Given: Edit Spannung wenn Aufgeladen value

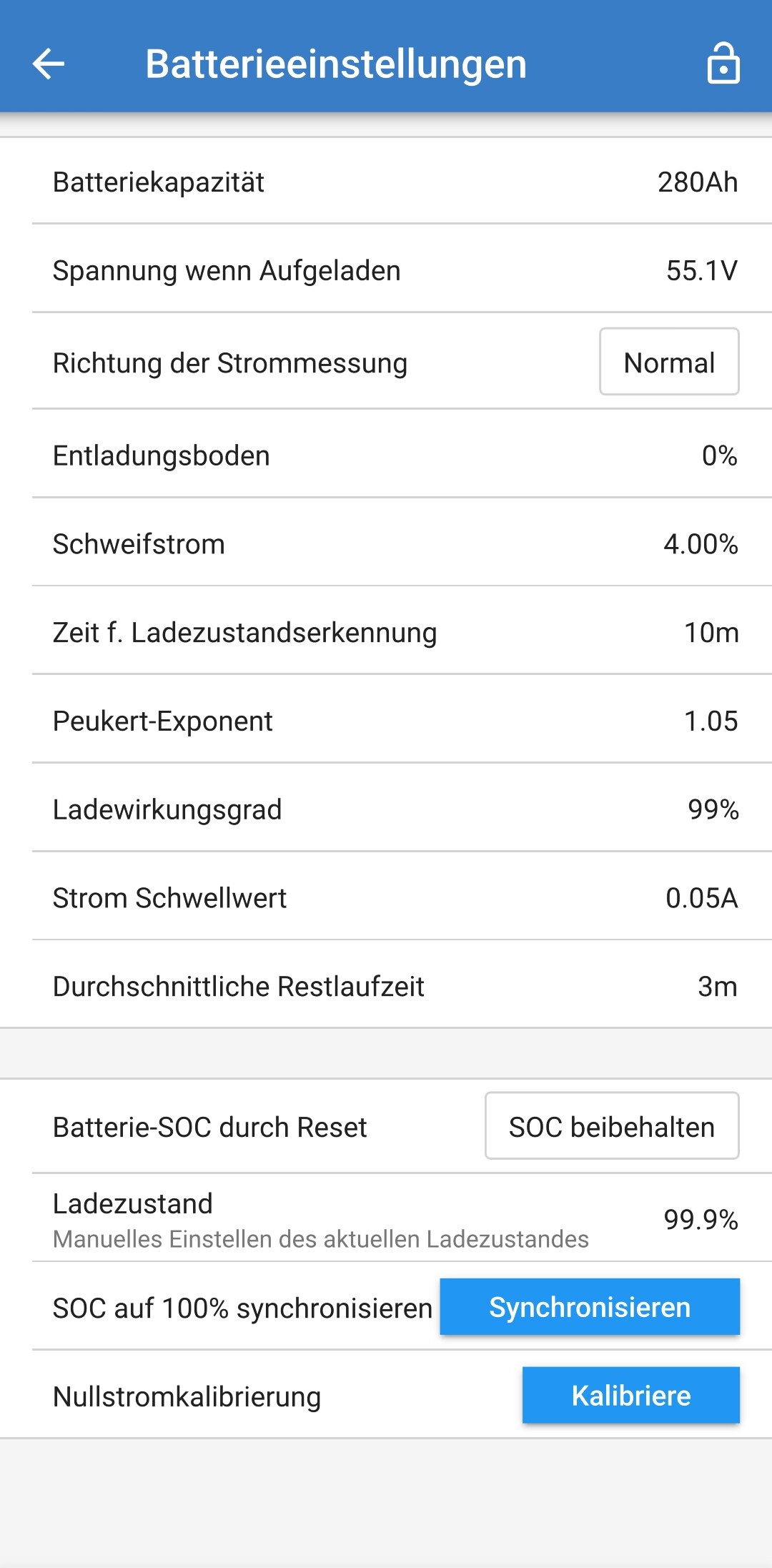Looking at the screenshot, I should tap(386, 271).
